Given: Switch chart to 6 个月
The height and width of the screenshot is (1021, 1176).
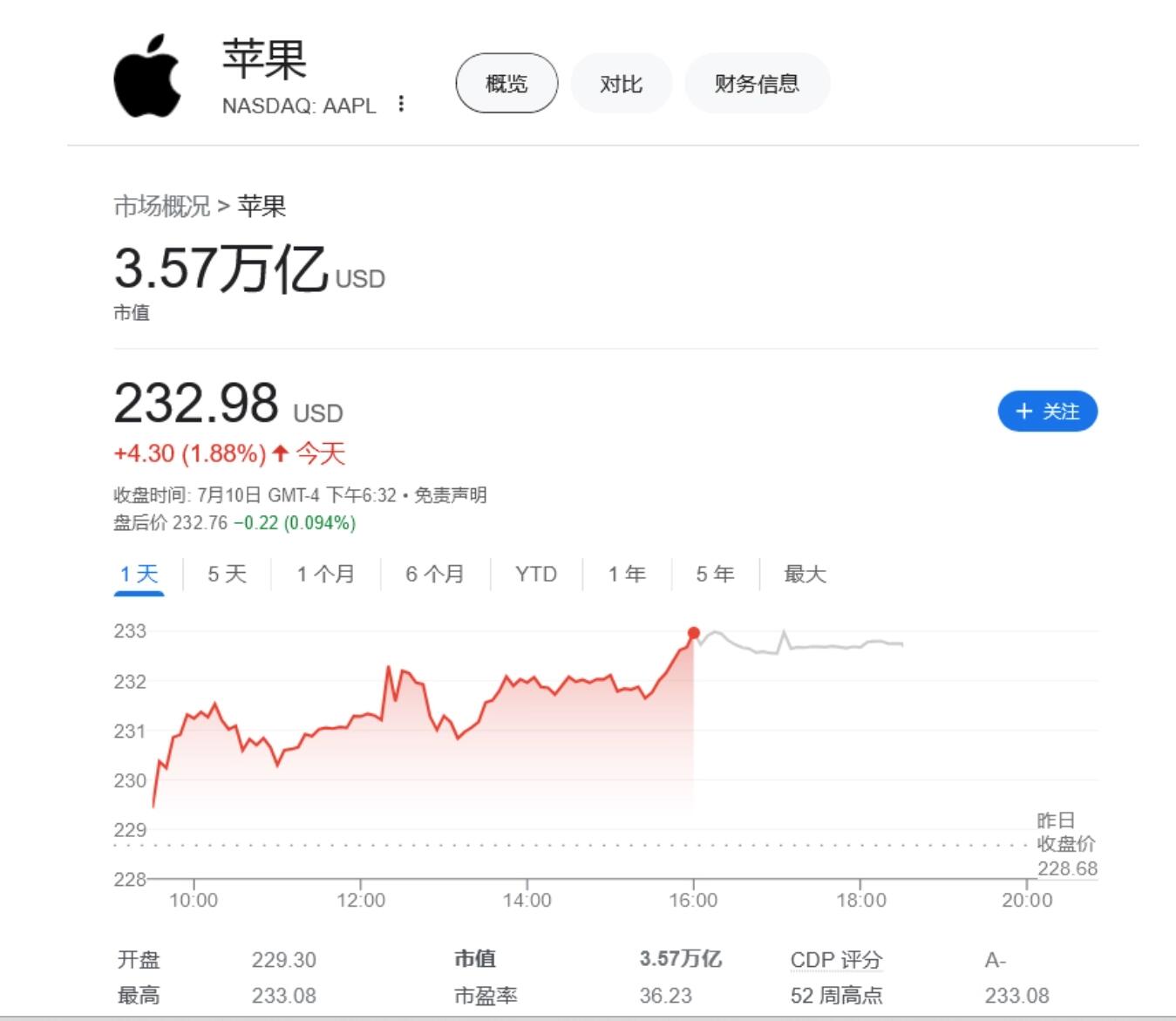Looking at the screenshot, I should [434, 574].
